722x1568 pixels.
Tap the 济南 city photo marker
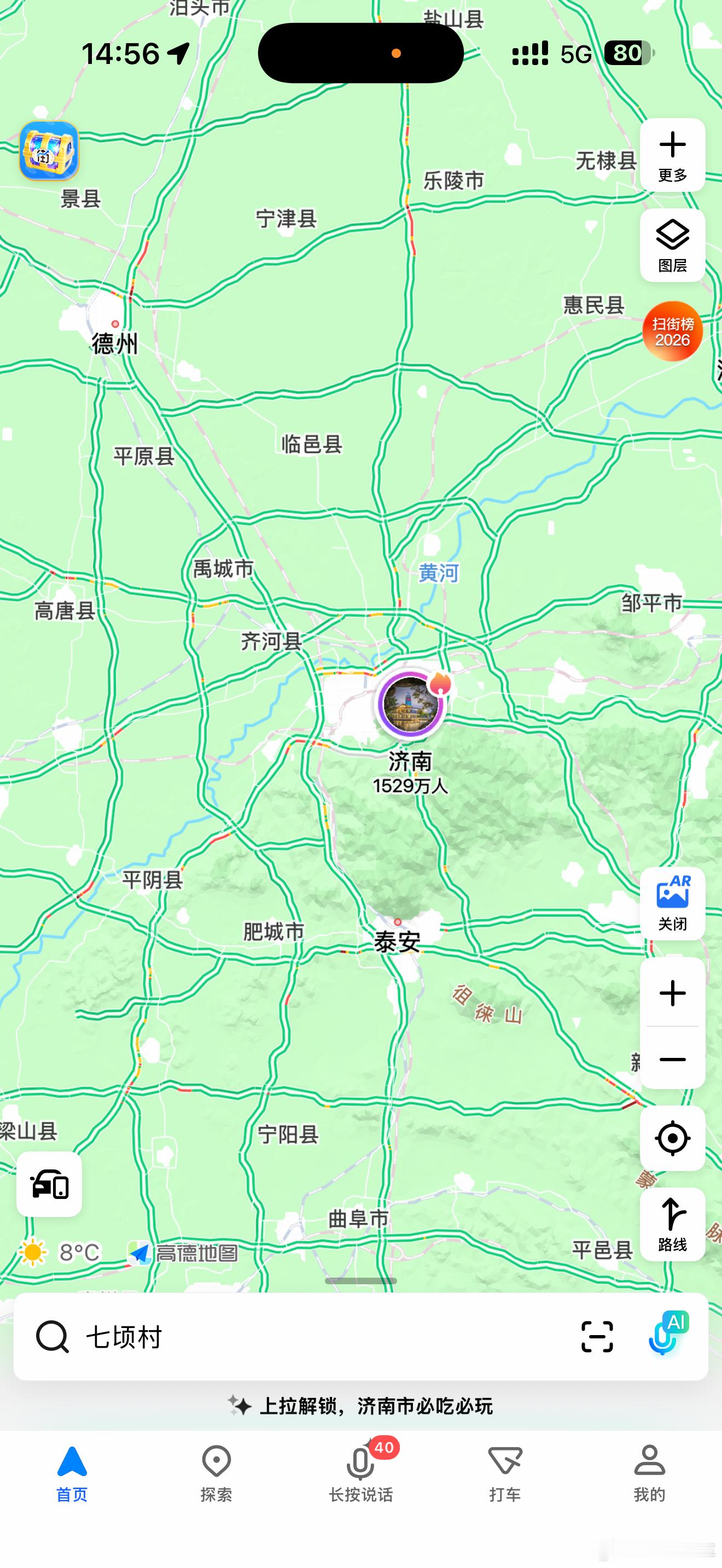click(x=410, y=704)
